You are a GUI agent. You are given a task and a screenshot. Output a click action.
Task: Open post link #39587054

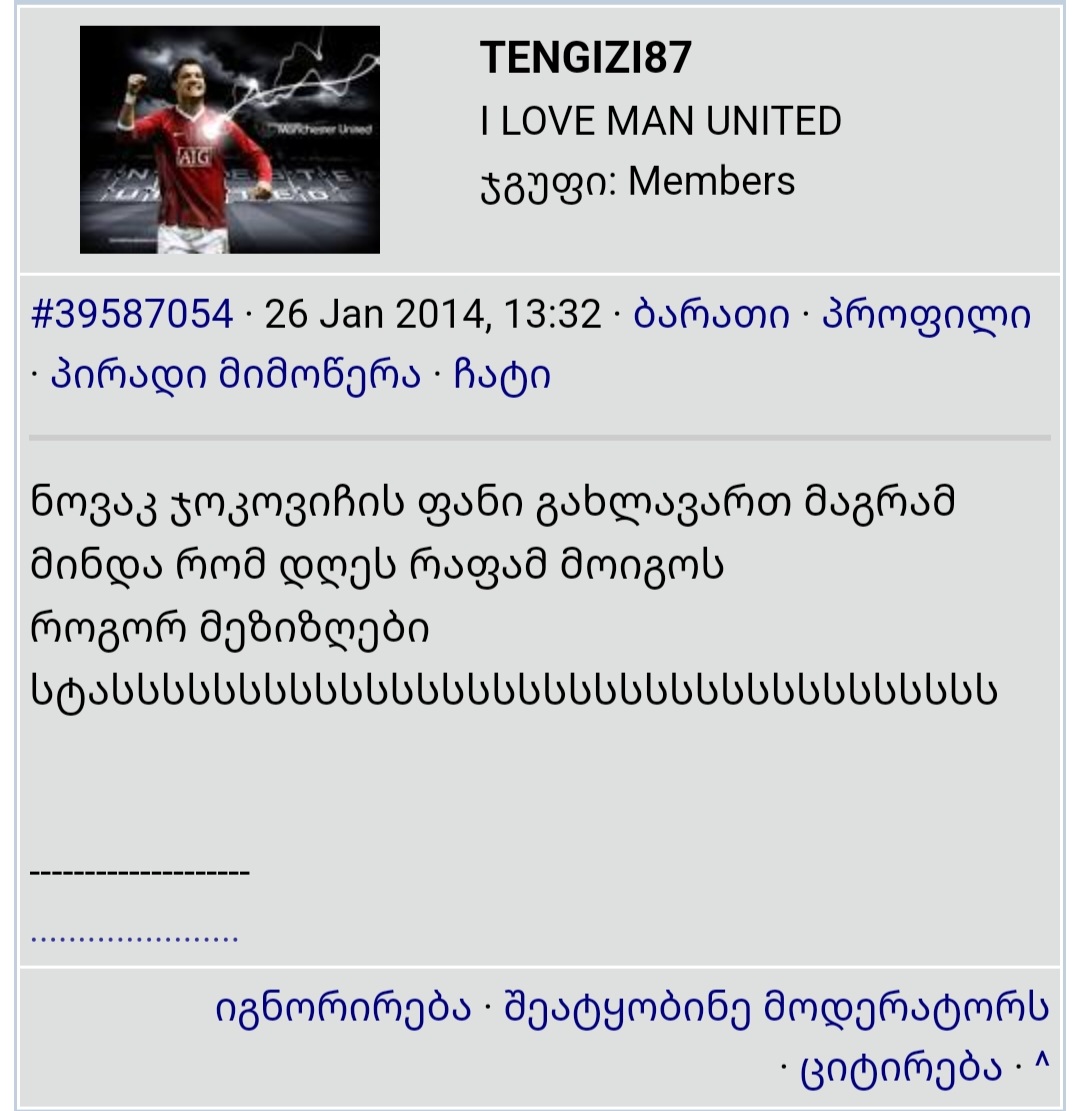click(x=132, y=315)
